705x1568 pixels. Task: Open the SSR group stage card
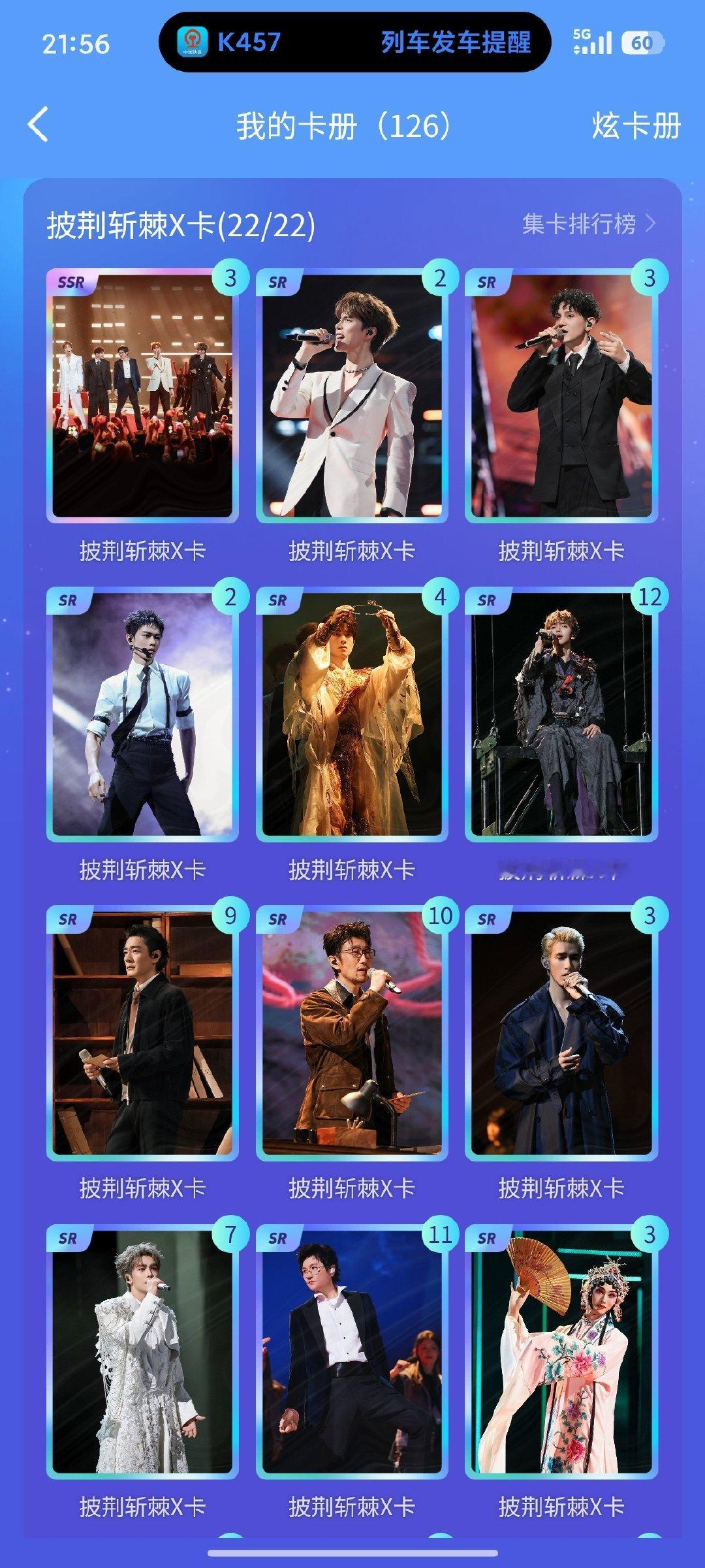tap(142, 395)
